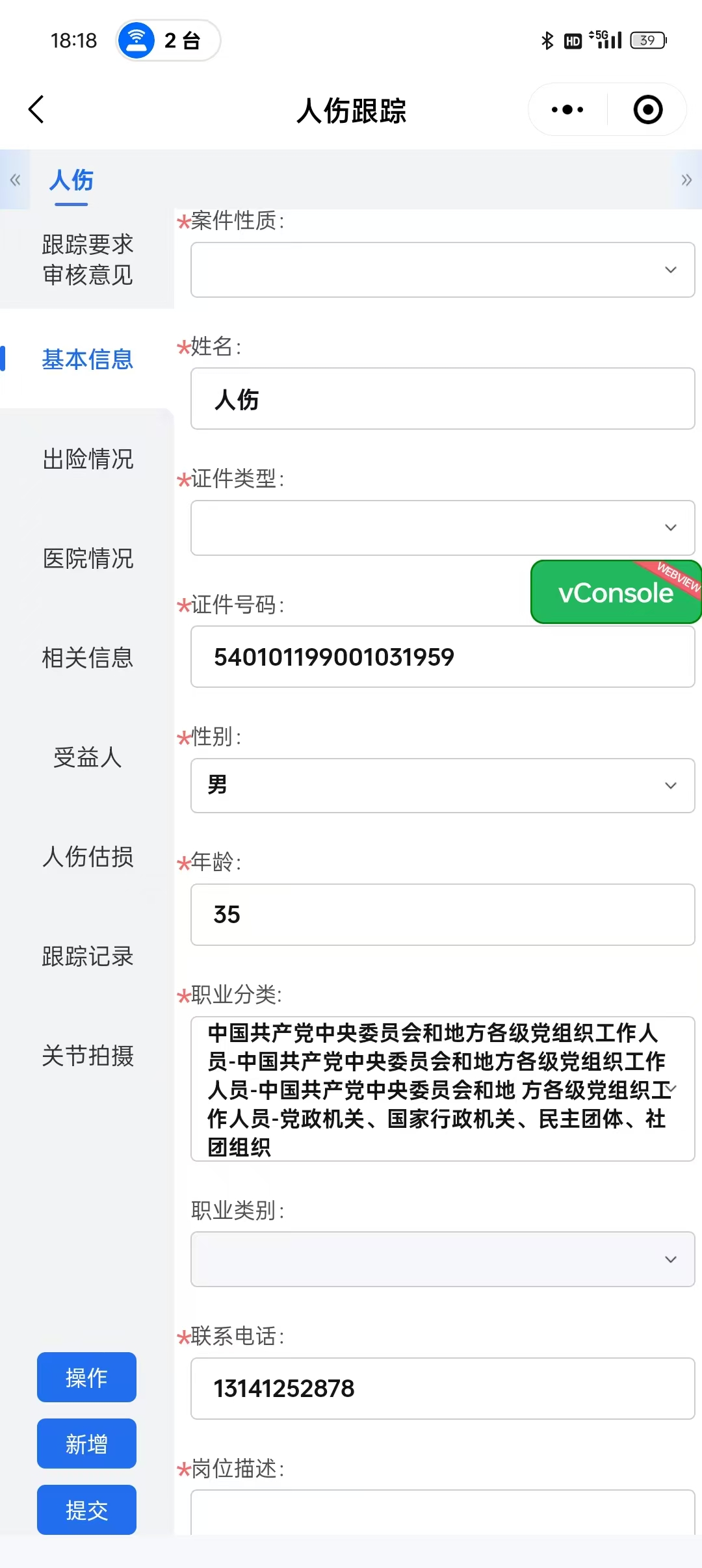Tap 新增 to add a record

(x=86, y=1443)
